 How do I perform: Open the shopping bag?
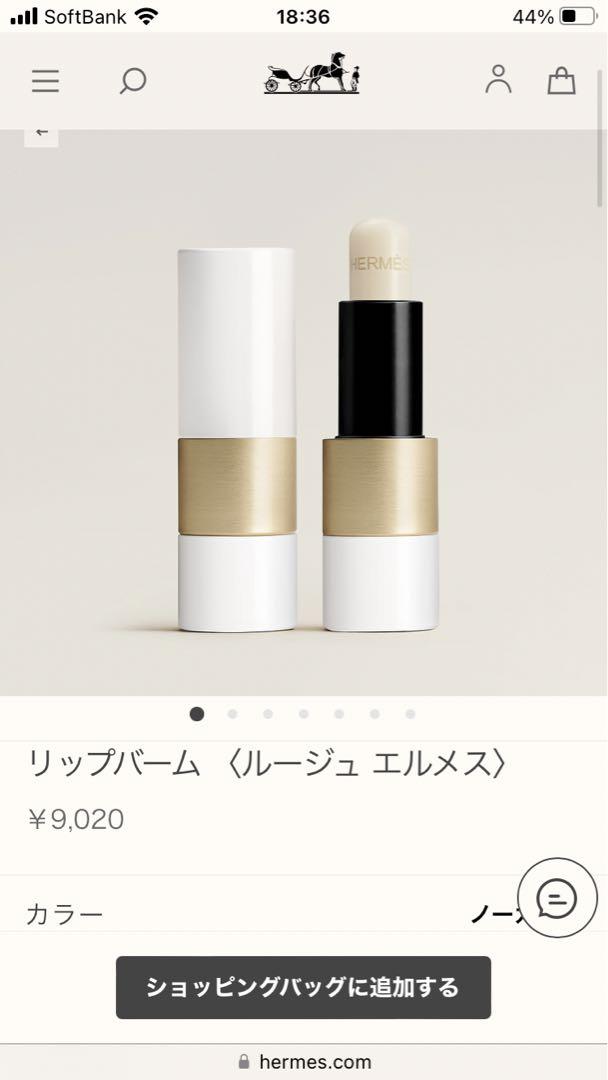561,80
